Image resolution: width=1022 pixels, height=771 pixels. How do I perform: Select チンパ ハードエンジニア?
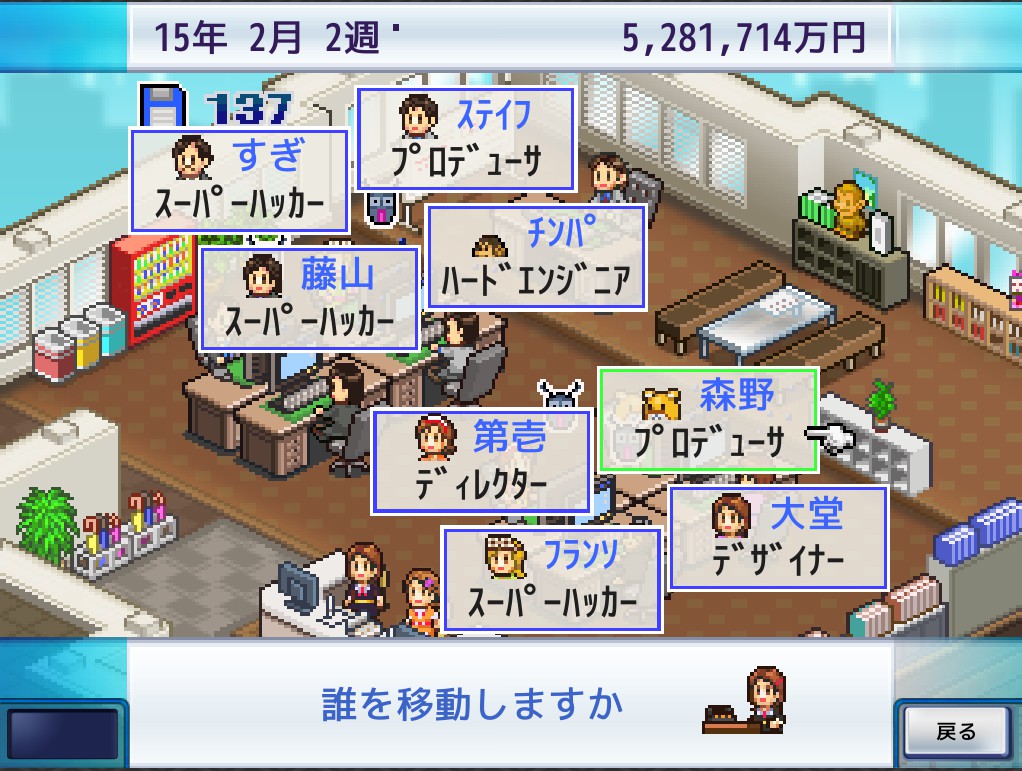click(536, 258)
